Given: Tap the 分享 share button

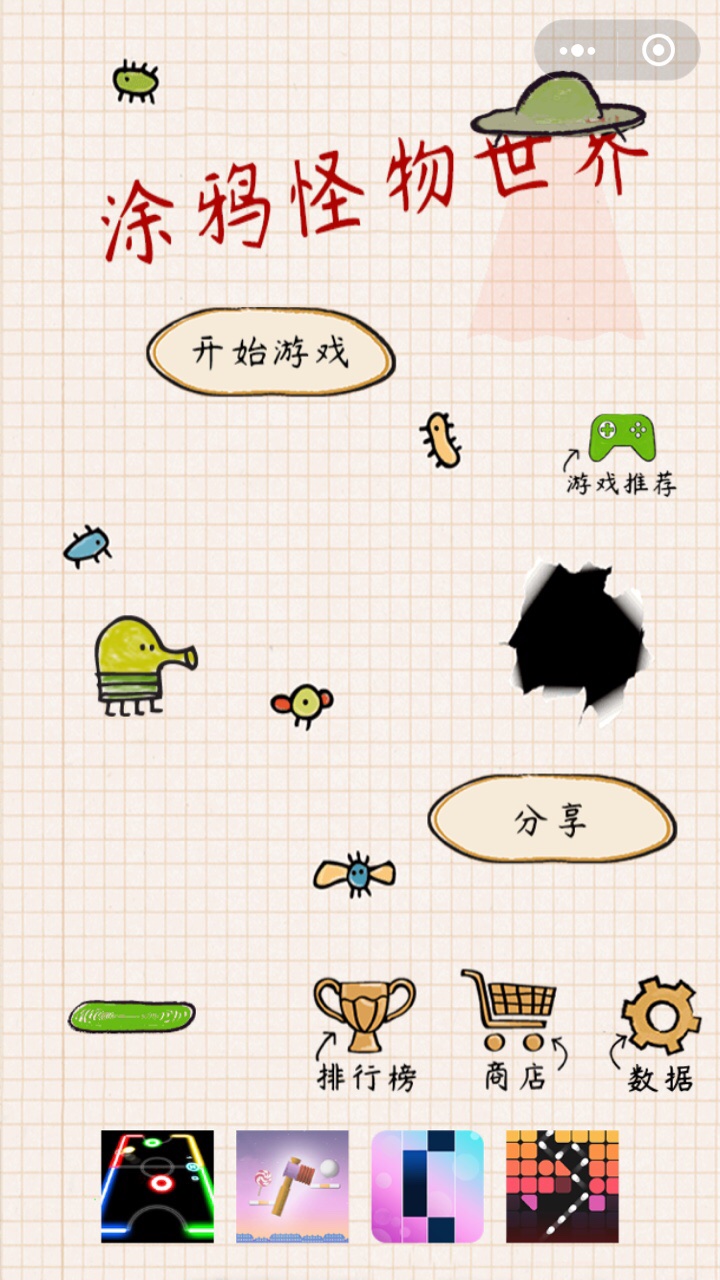Looking at the screenshot, I should [x=552, y=820].
